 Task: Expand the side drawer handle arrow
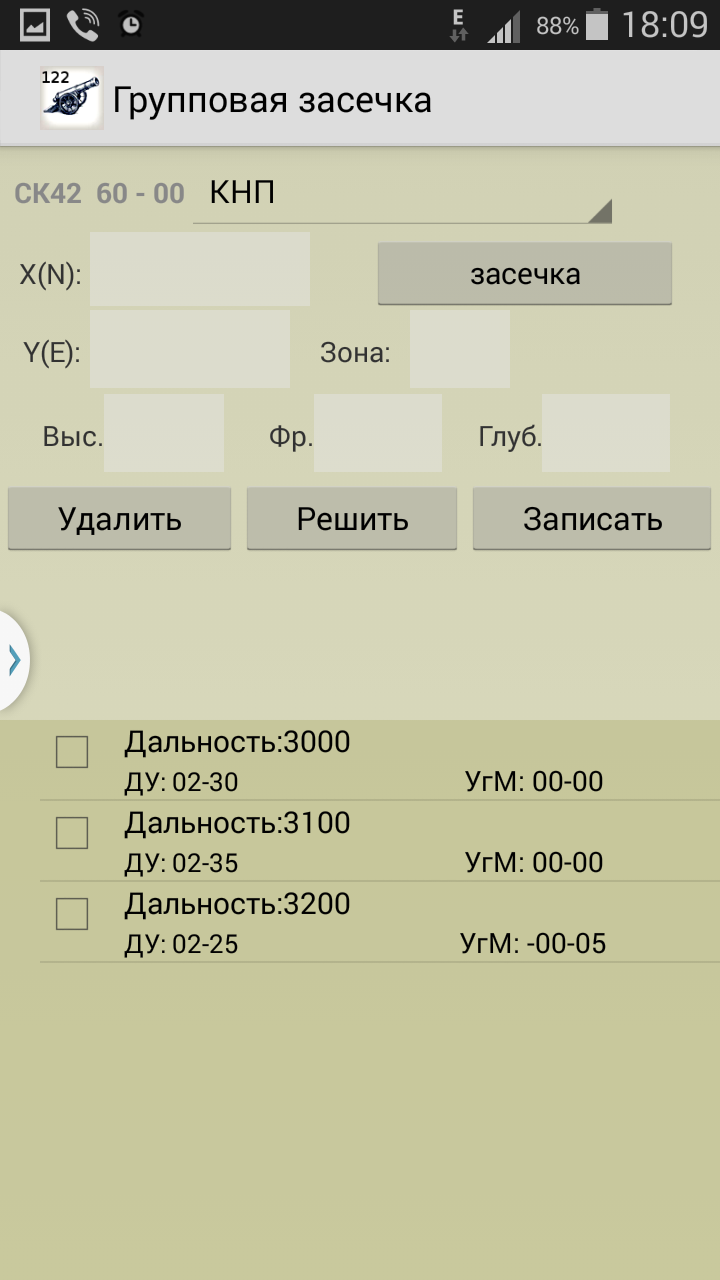[13, 660]
